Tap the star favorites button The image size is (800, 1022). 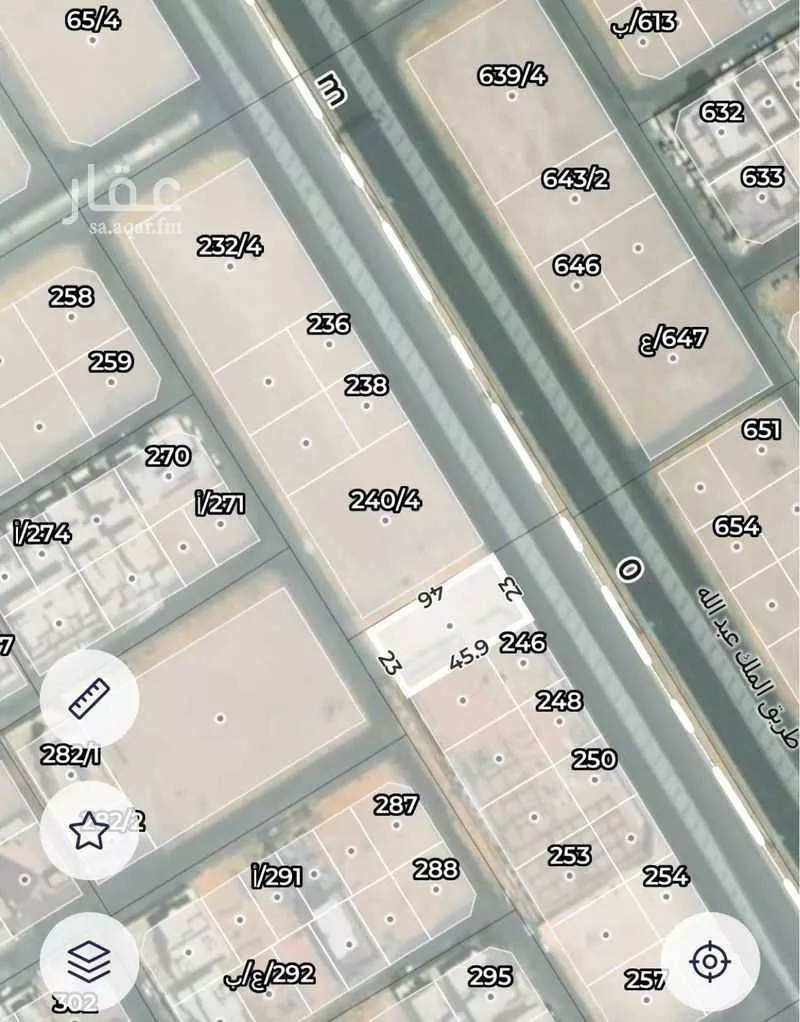coord(88,830)
